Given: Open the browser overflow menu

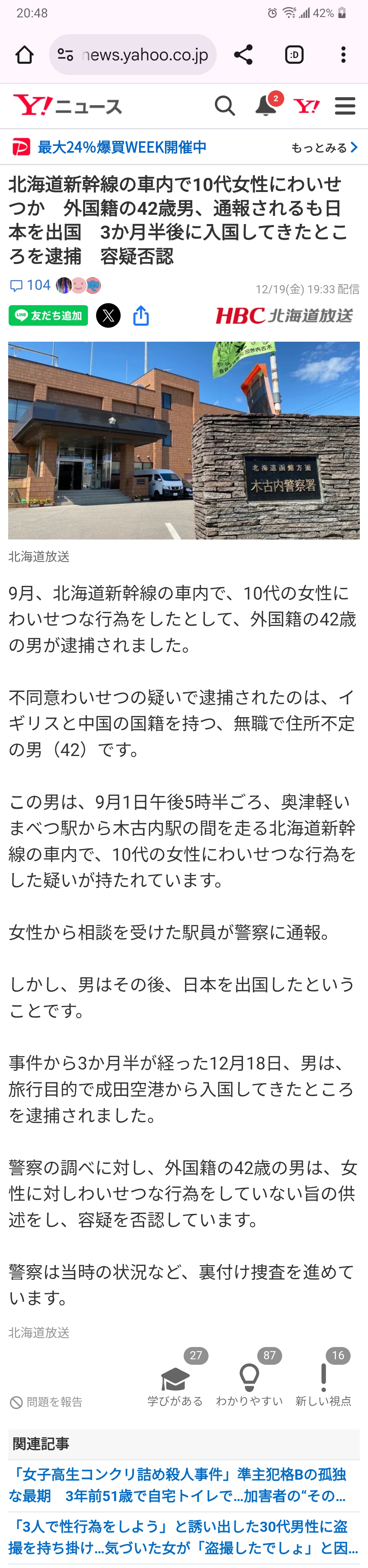Looking at the screenshot, I should 344,55.
